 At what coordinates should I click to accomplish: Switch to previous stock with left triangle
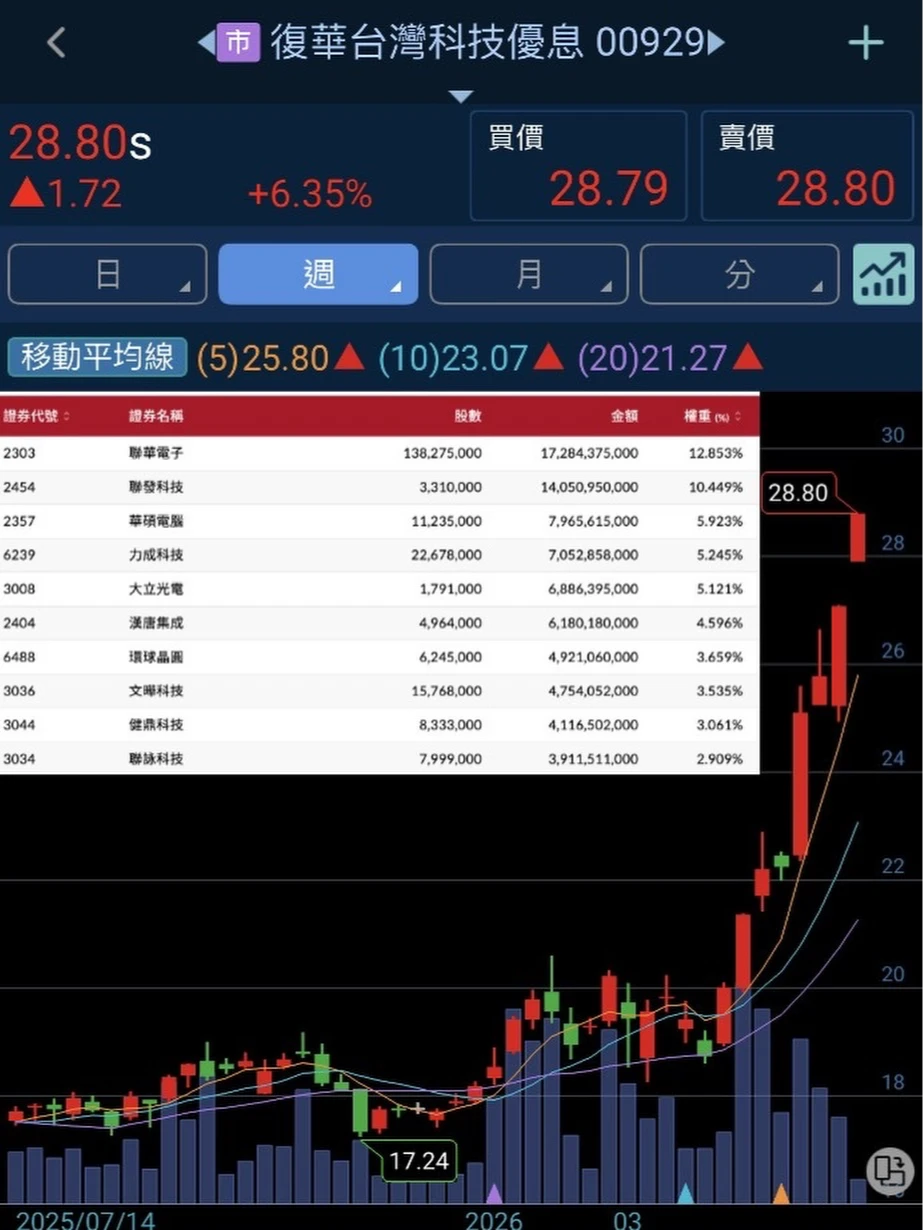[x=205, y=42]
